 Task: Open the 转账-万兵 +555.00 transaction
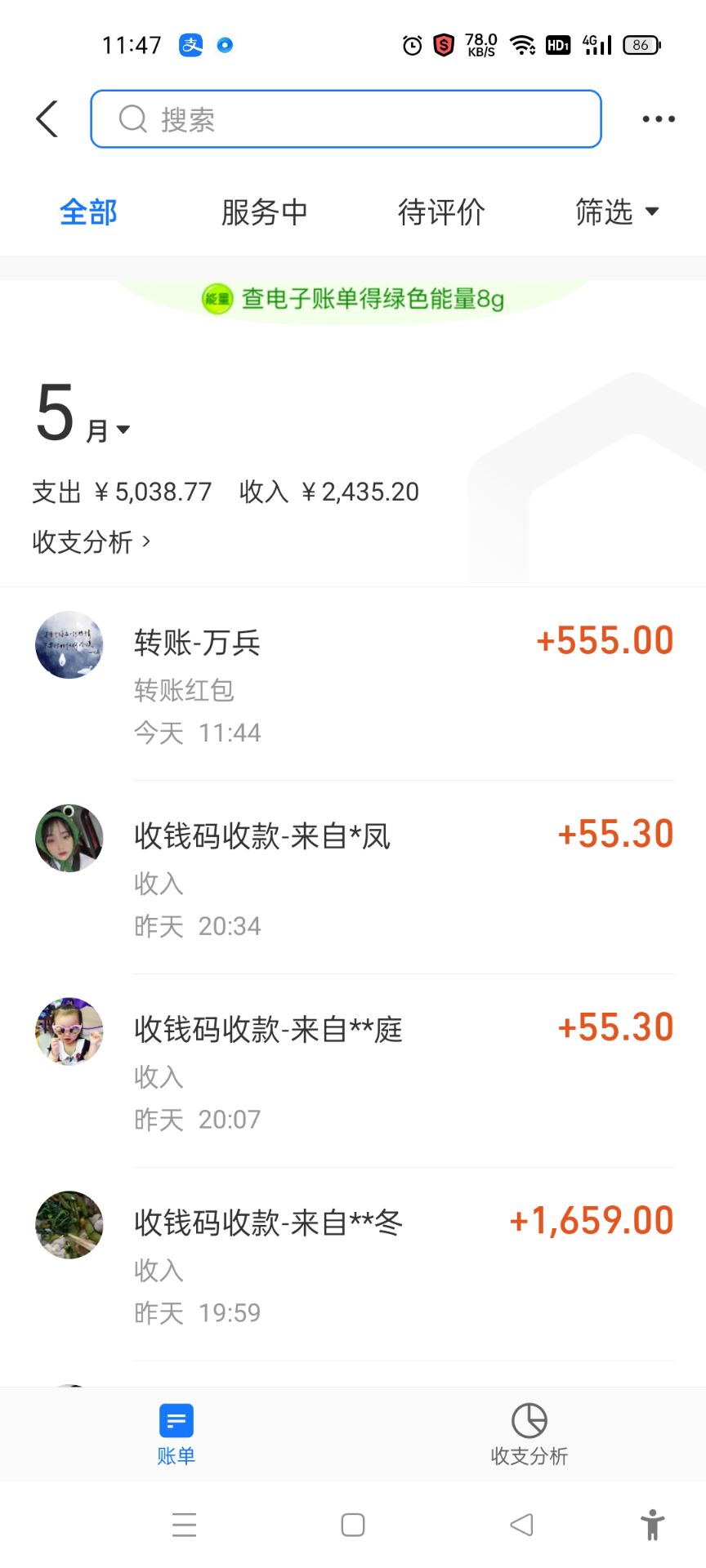pos(353,684)
